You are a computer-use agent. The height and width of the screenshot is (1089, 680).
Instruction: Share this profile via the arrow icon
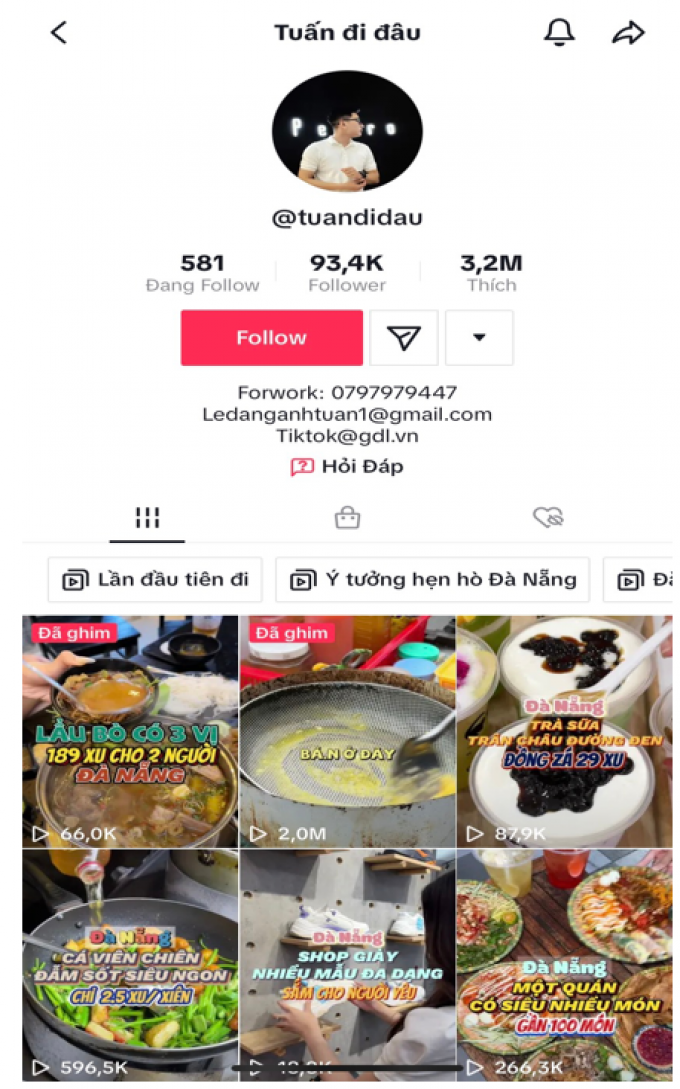(x=629, y=33)
